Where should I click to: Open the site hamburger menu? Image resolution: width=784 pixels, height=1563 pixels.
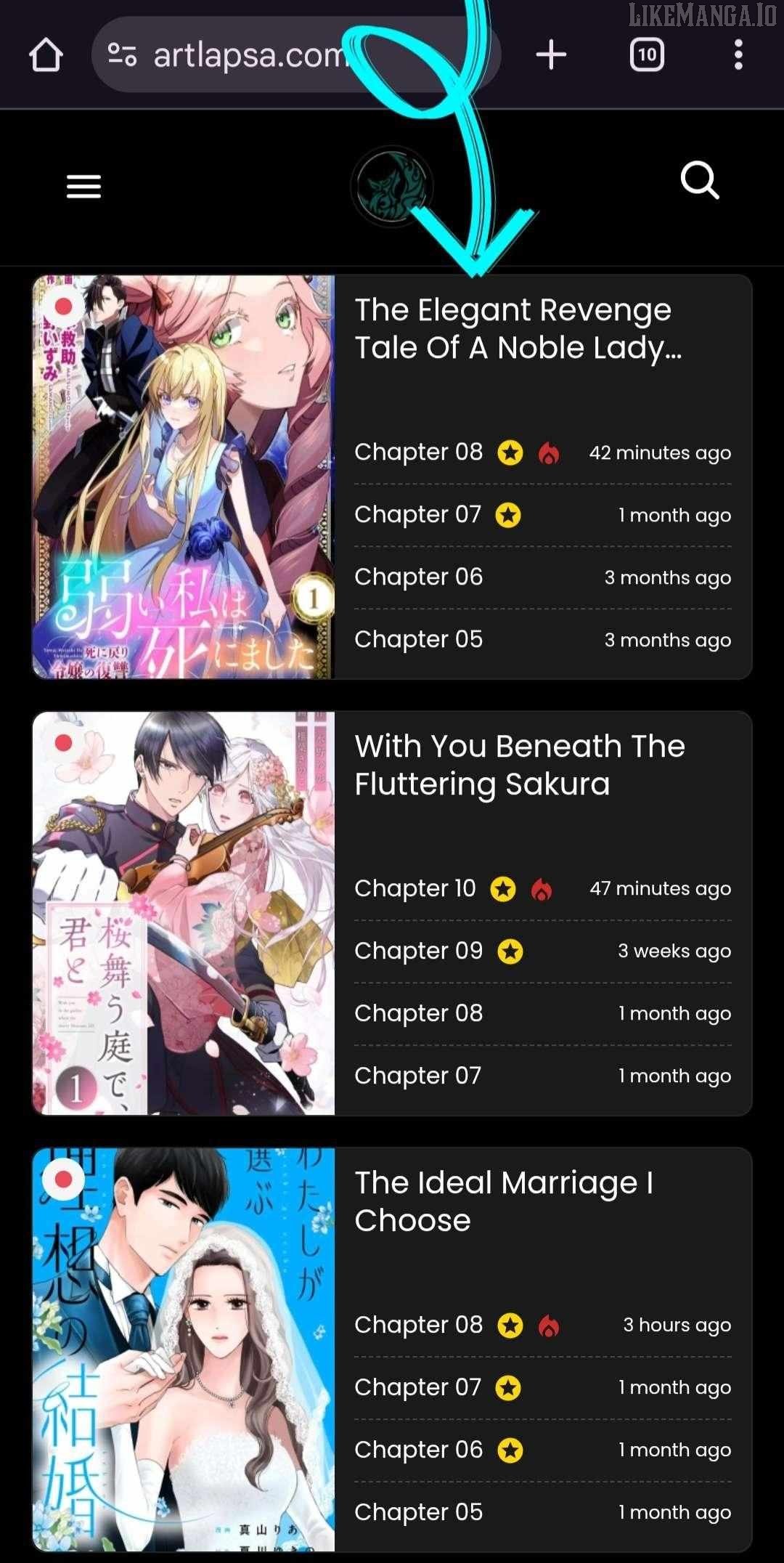(x=83, y=187)
